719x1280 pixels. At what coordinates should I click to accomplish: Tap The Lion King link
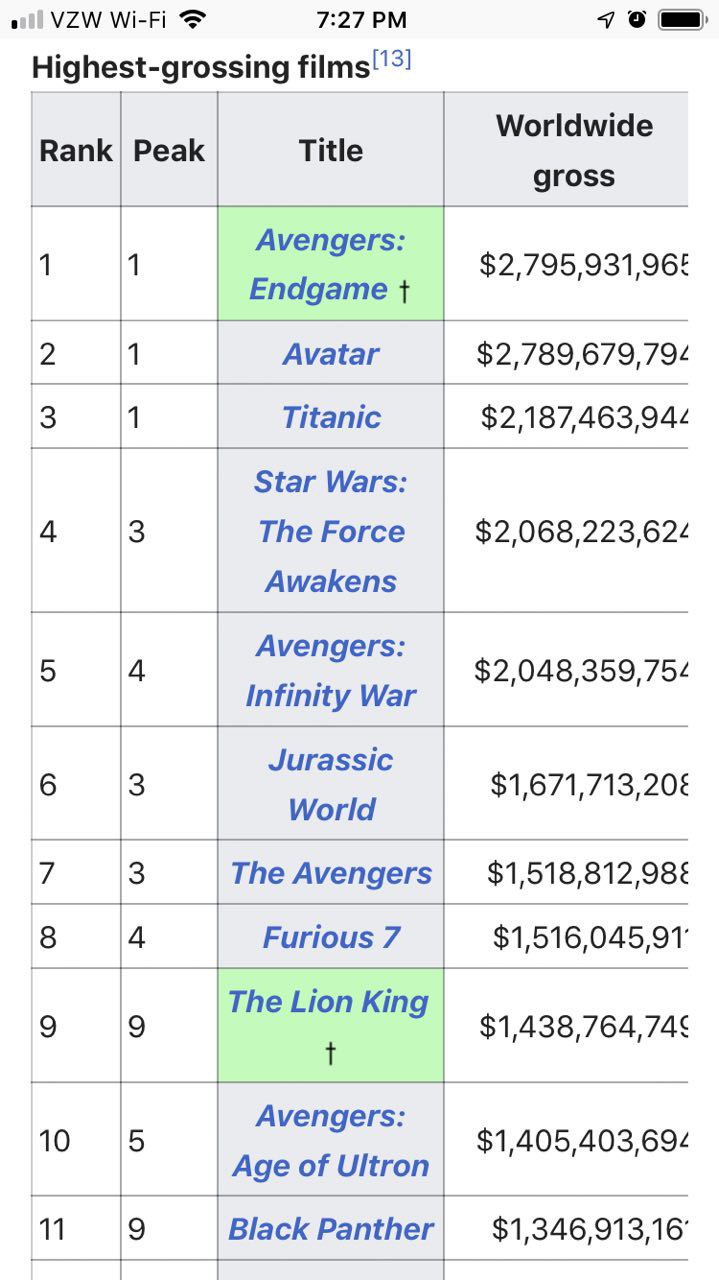pos(328,1002)
